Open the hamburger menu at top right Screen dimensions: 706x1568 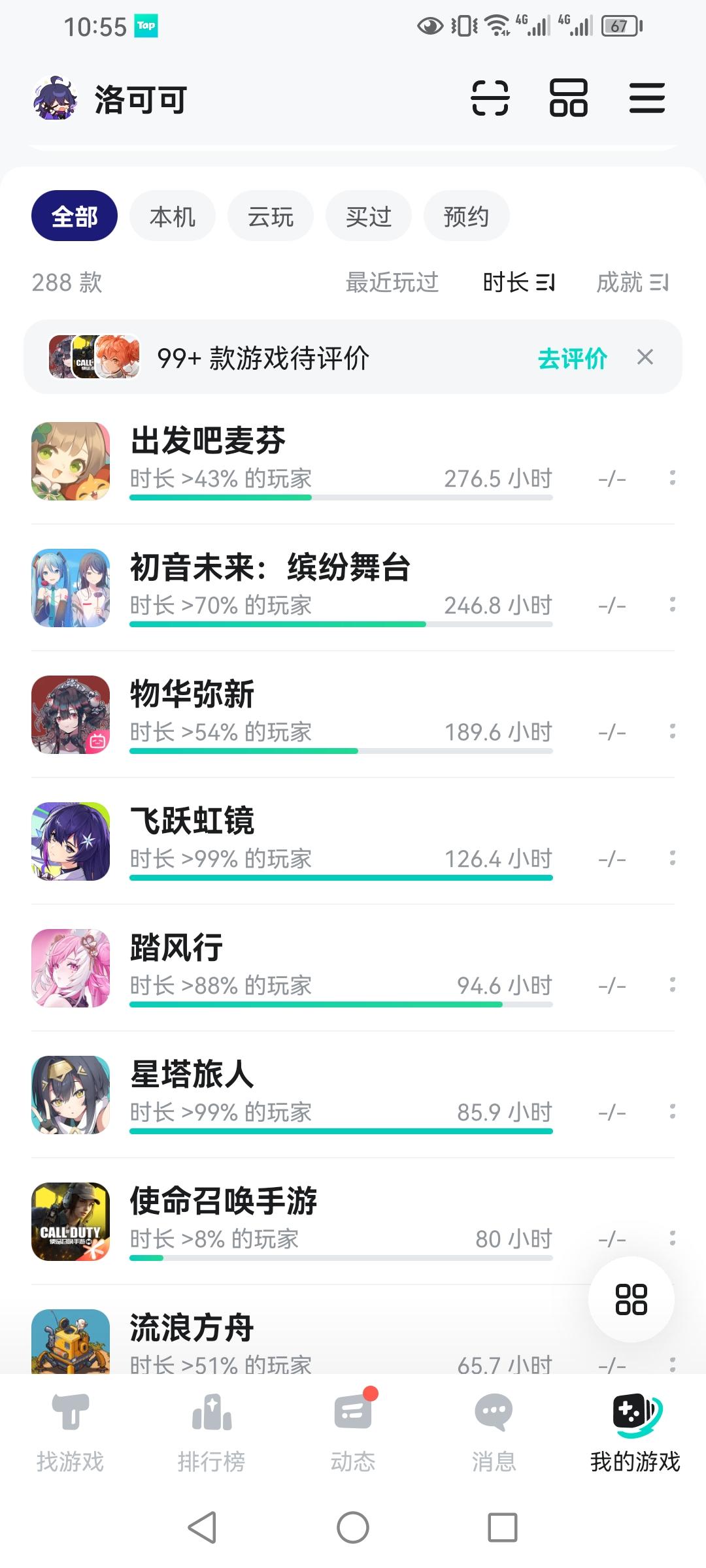coord(647,98)
